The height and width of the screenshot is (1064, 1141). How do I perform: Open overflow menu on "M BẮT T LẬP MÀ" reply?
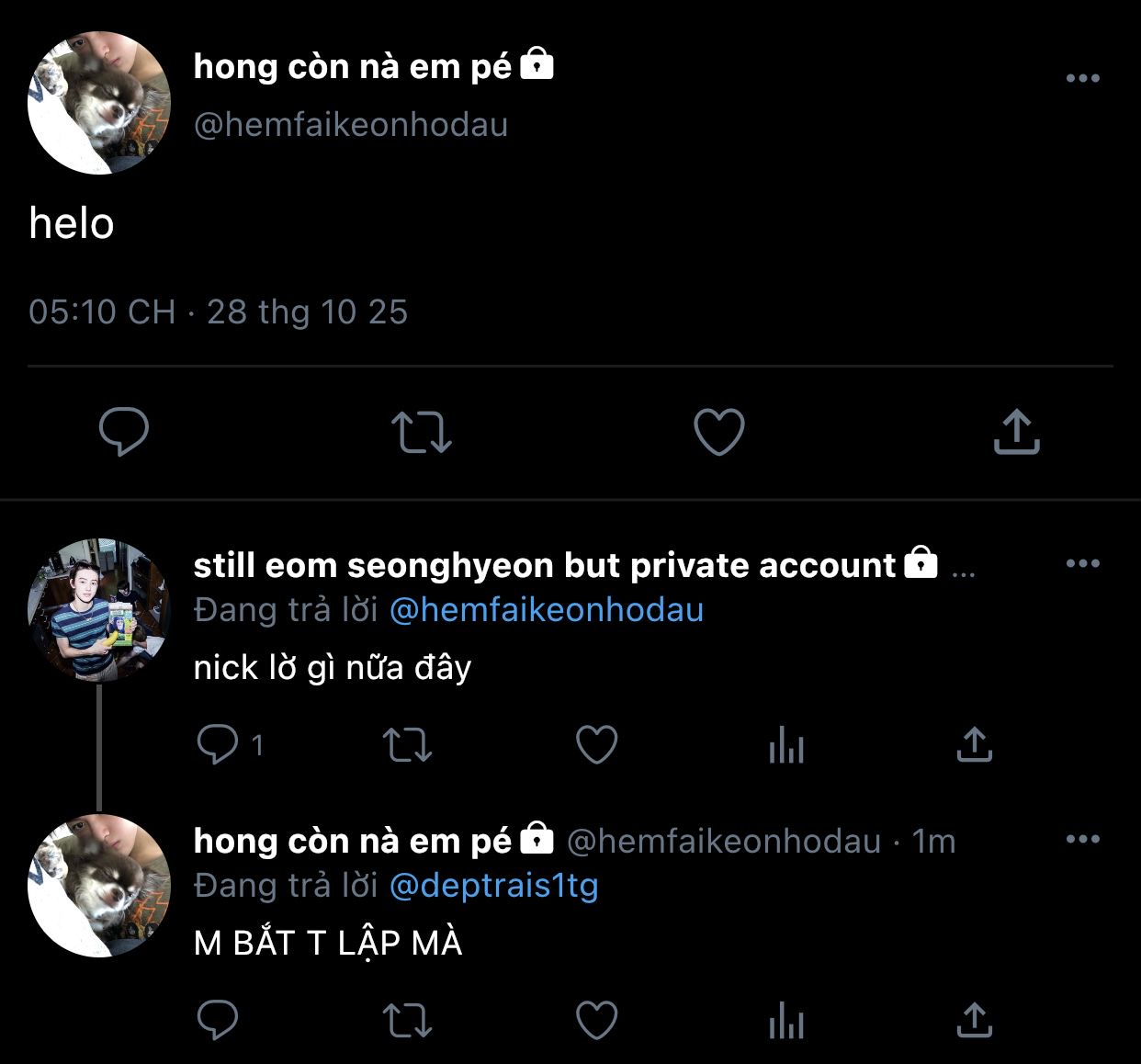tap(1082, 839)
